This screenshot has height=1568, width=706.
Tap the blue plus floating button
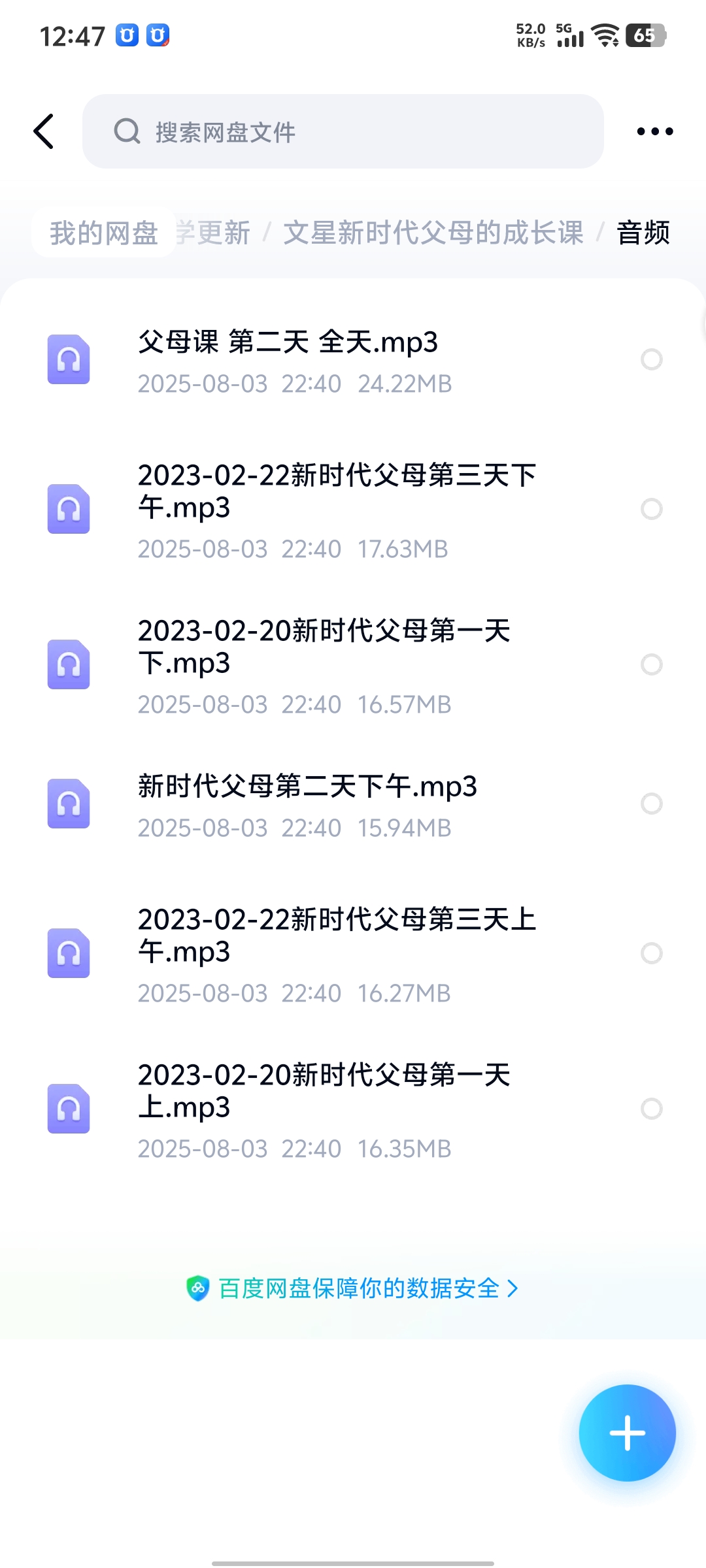click(x=627, y=1433)
